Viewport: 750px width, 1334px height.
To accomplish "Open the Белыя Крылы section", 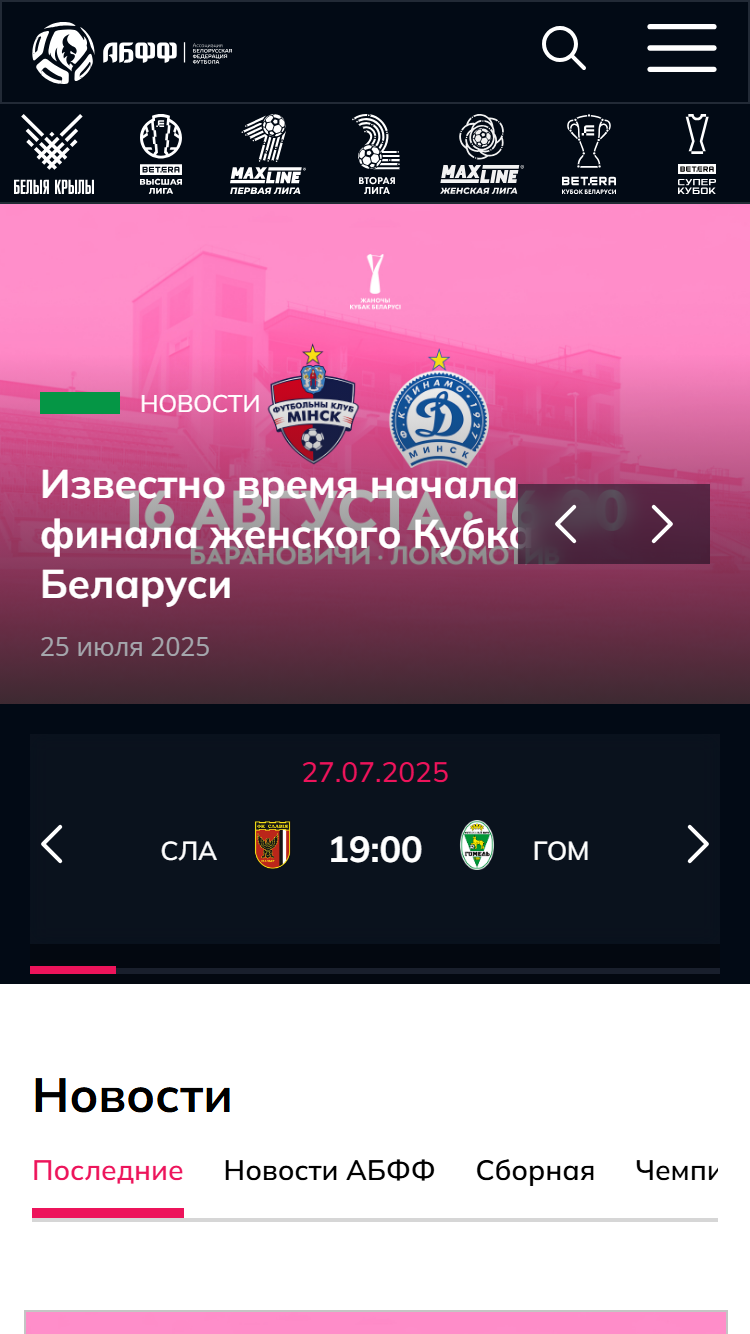I will [53, 154].
